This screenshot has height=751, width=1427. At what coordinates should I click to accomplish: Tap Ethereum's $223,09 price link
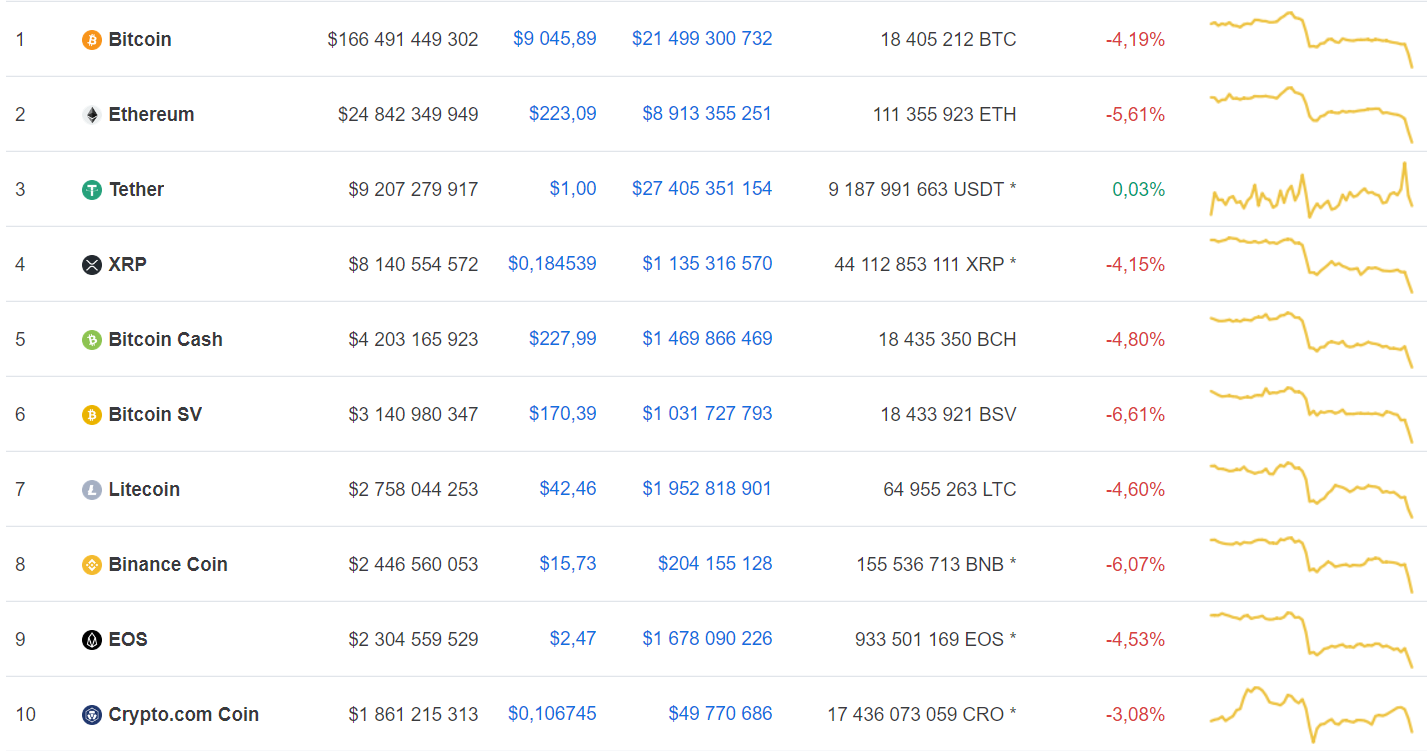pos(562,114)
